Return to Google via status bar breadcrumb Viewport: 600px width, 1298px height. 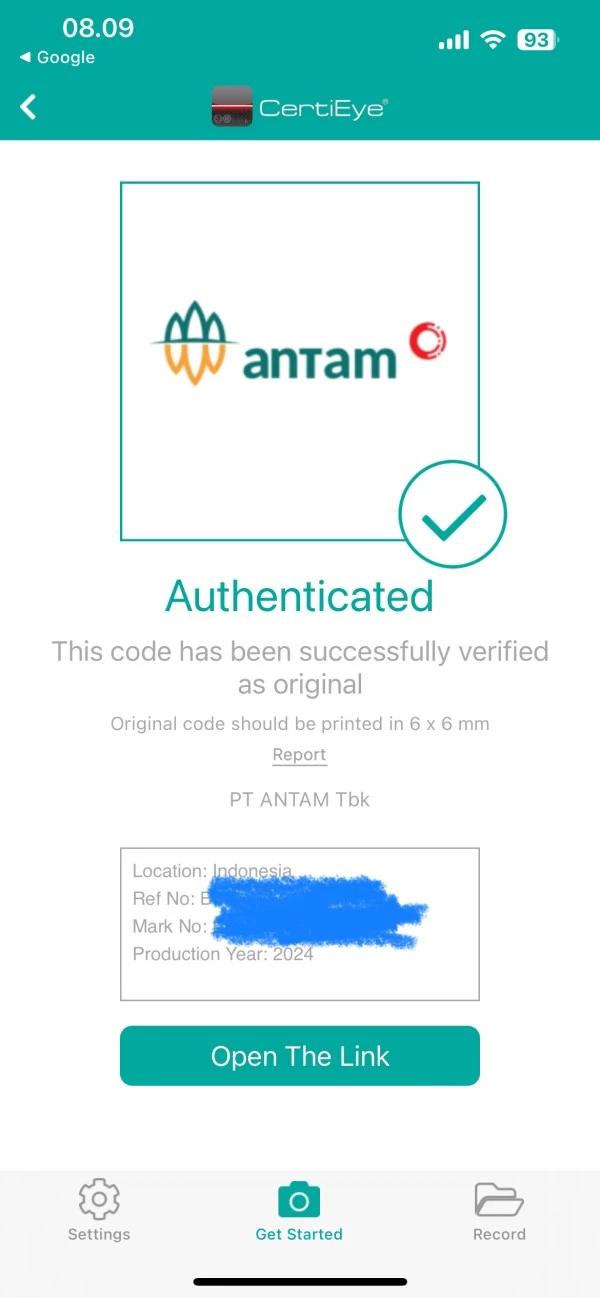pyautogui.click(x=57, y=58)
